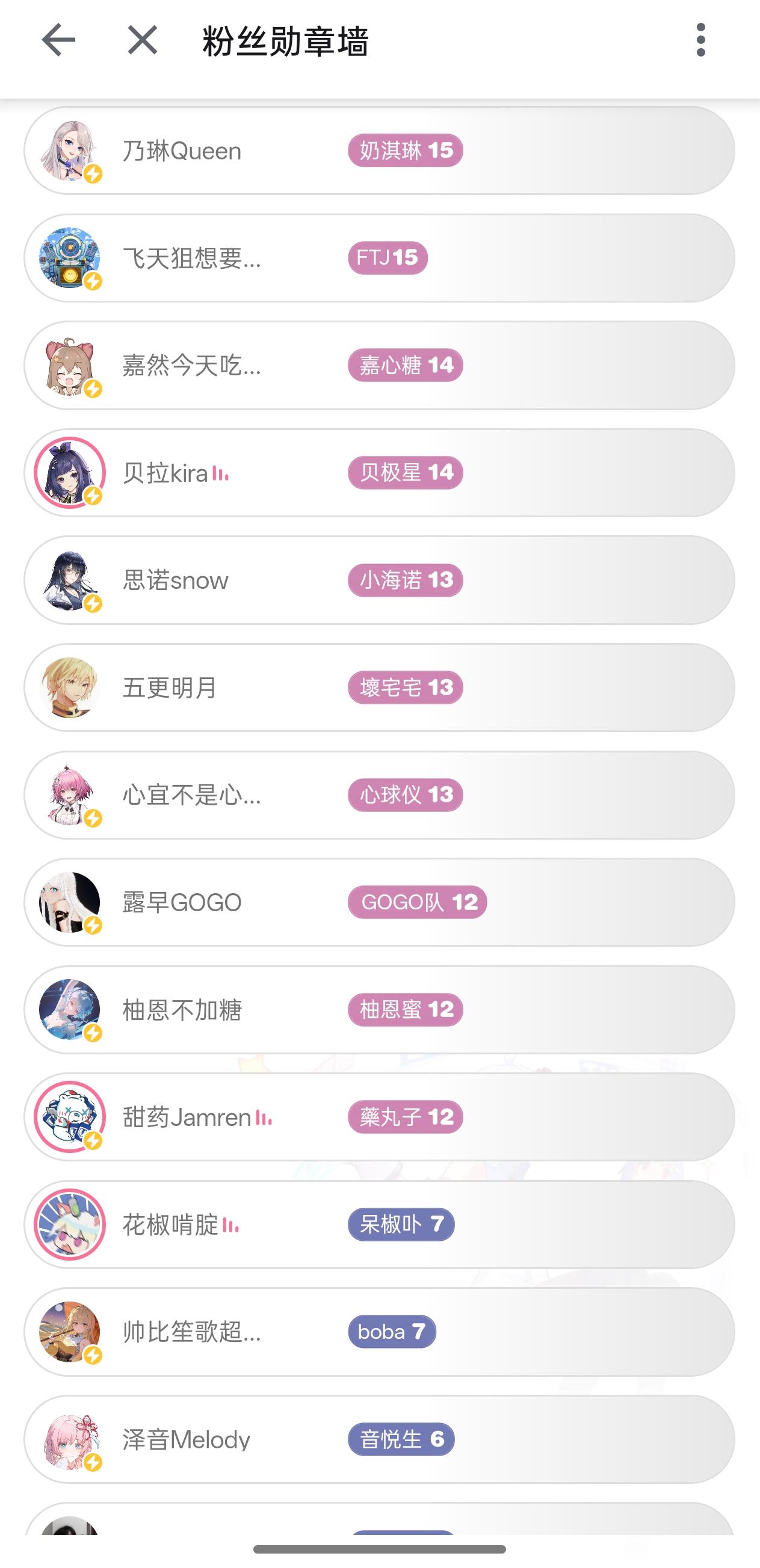Tap the row with 嘉心糖 14 medal
This screenshot has width=760, height=1568.
378,365
